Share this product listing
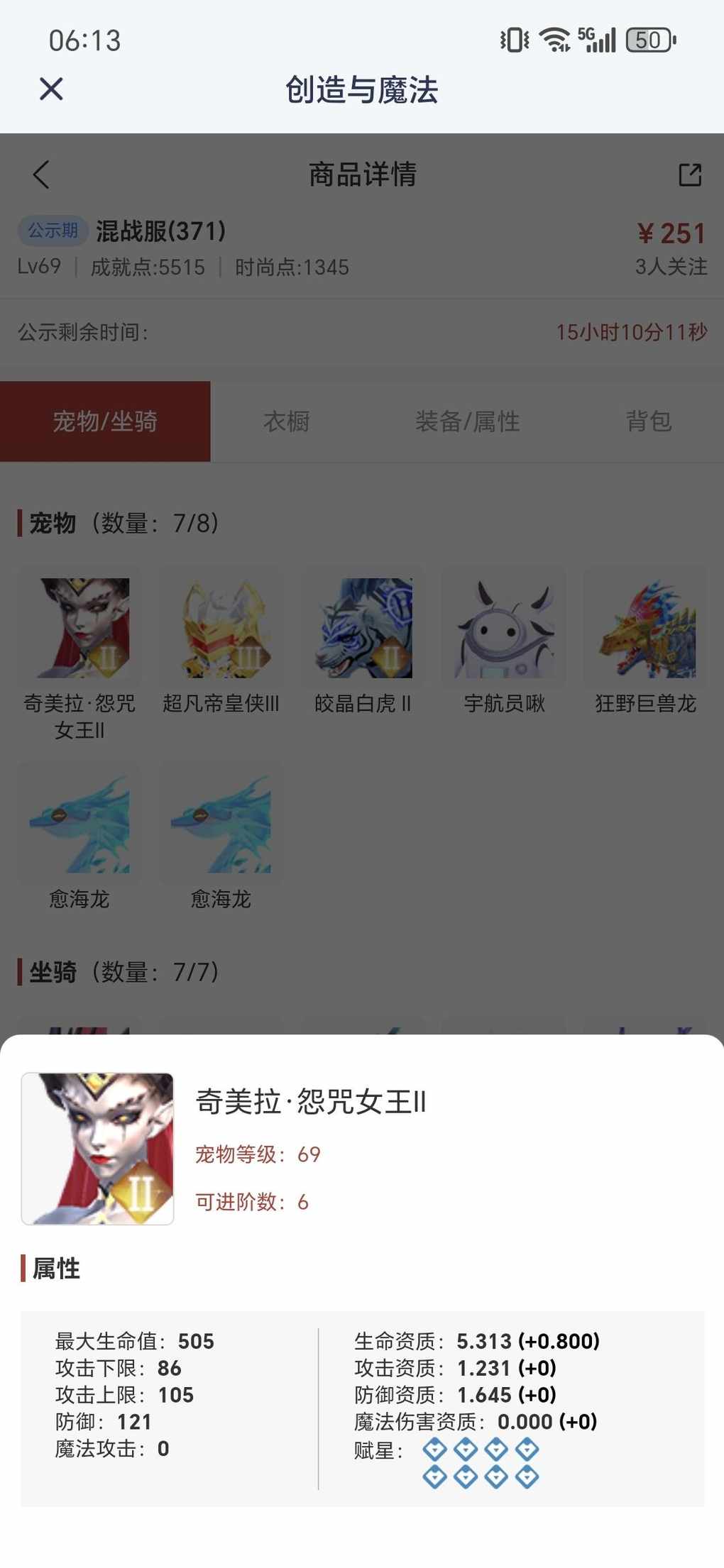Screen dimensions: 724x1568 [689, 175]
